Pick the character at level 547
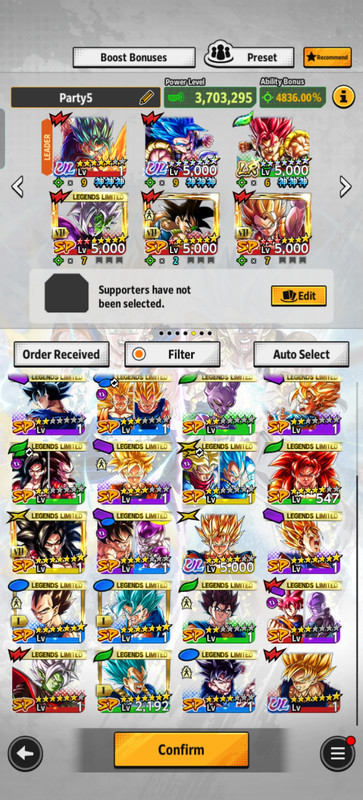The image size is (363, 800). pos(303,473)
